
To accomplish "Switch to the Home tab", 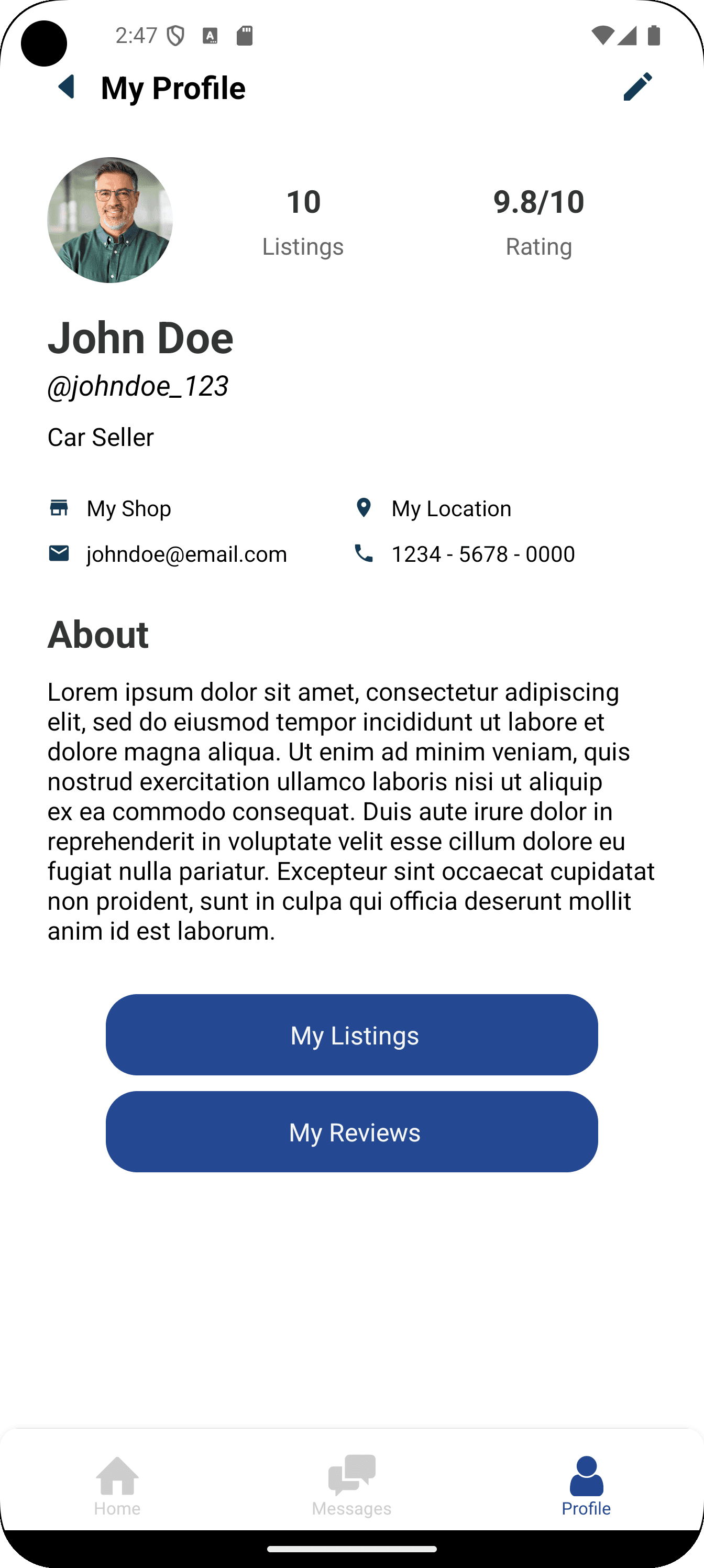I will tap(117, 1484).
